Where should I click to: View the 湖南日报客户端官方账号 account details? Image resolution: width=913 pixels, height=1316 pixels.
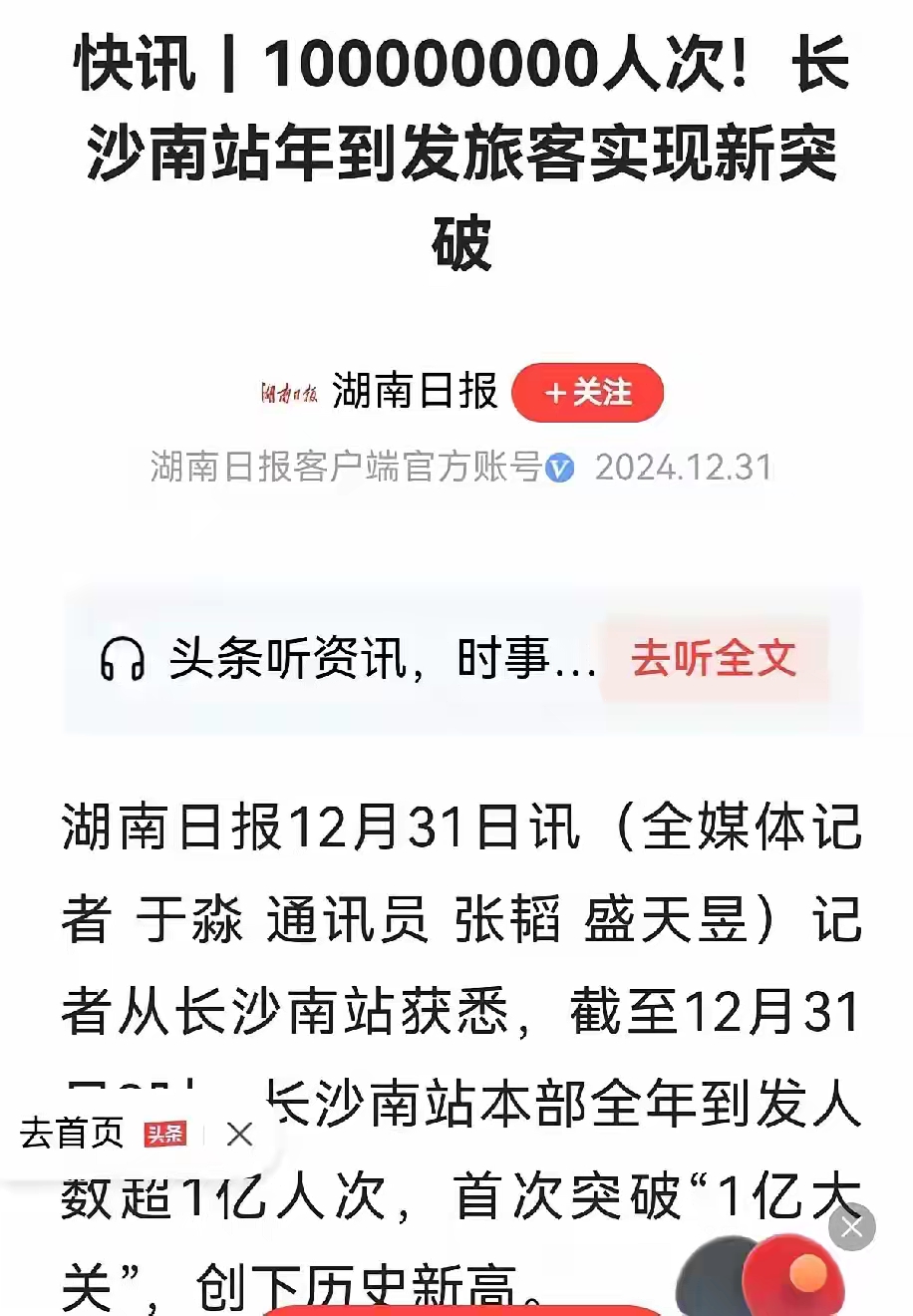[347, 464]
